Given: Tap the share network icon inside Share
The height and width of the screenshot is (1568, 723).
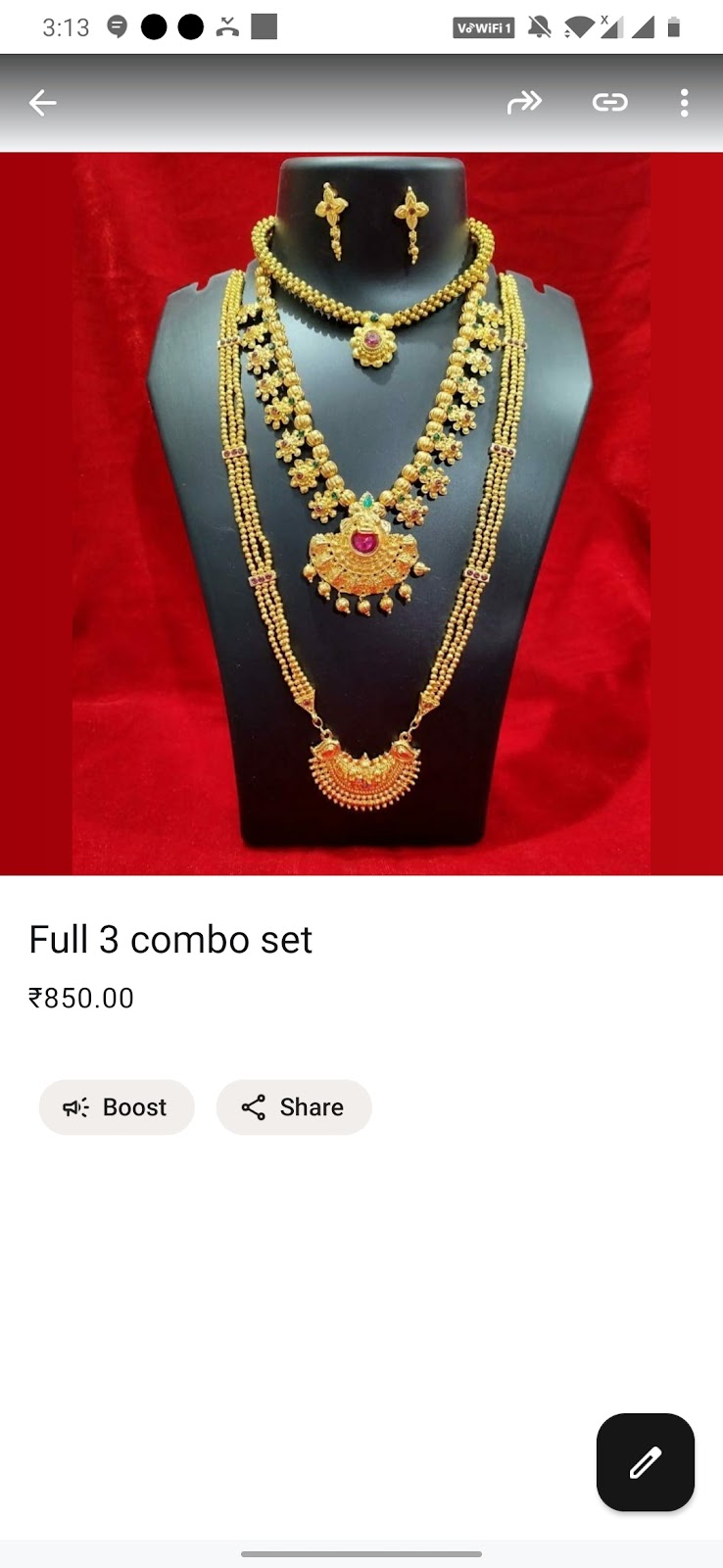Looking at the screenshot, I should (x=254, y=1107).
